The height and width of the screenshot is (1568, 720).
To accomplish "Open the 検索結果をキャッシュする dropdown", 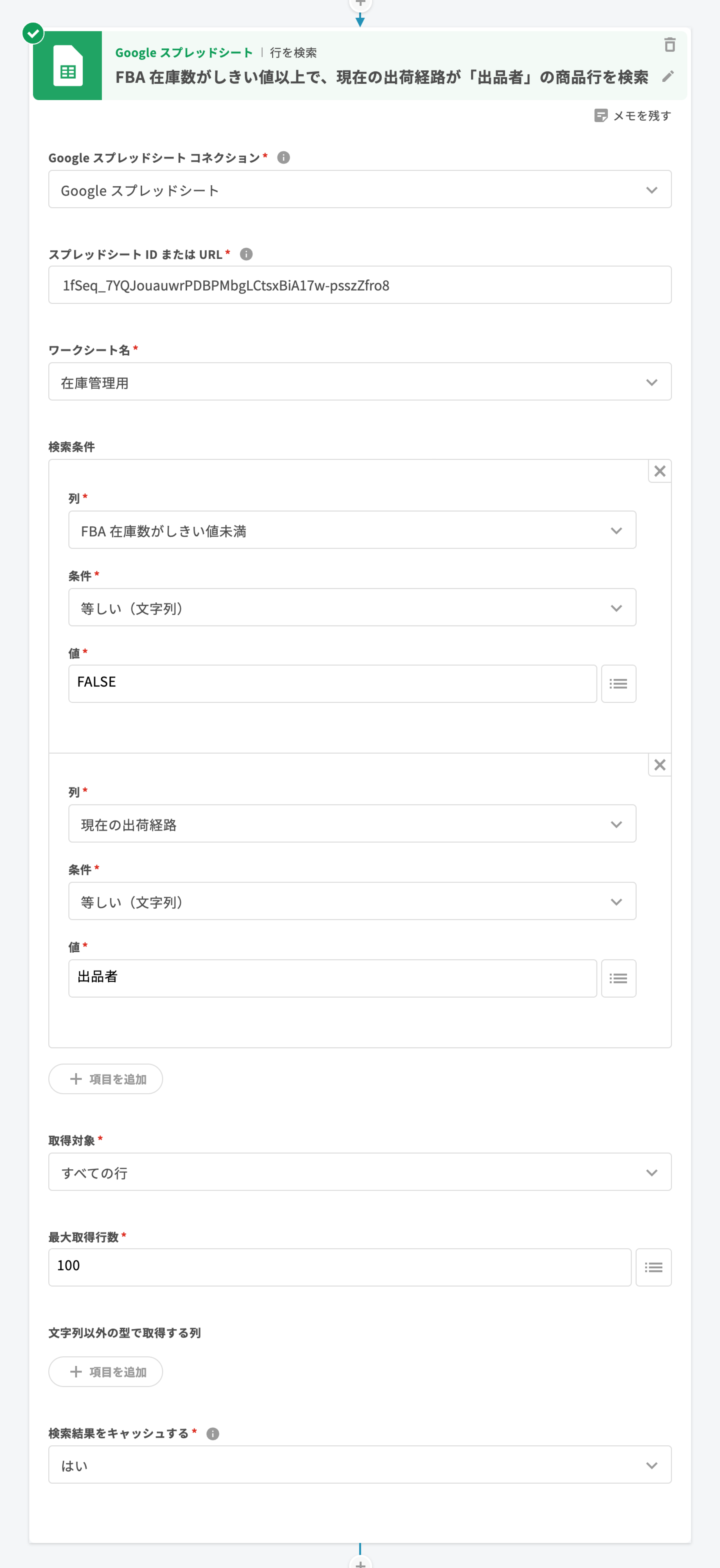I will (x=359, y=1465).
